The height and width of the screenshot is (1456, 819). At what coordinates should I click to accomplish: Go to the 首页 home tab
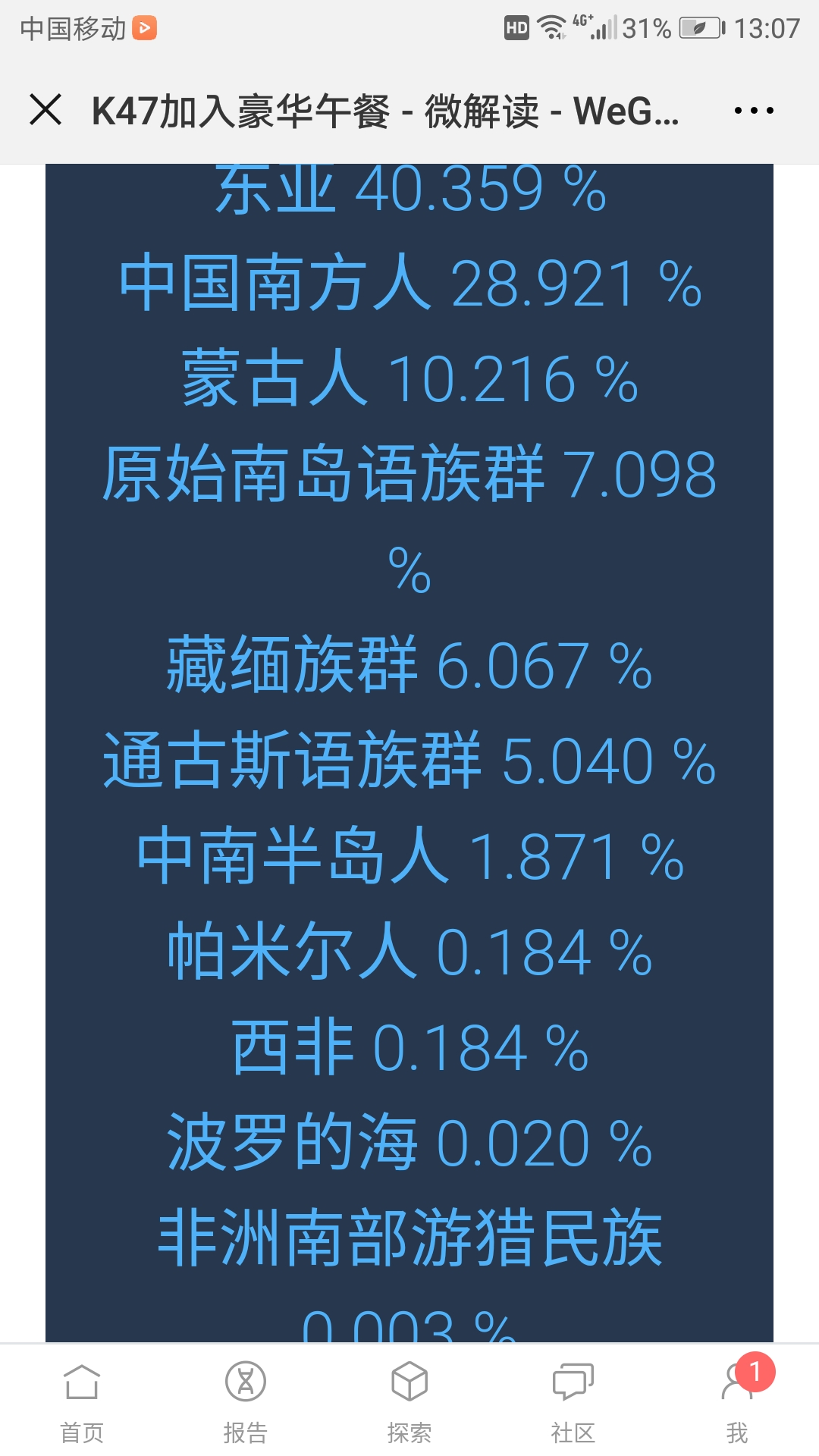(82, 1401)
